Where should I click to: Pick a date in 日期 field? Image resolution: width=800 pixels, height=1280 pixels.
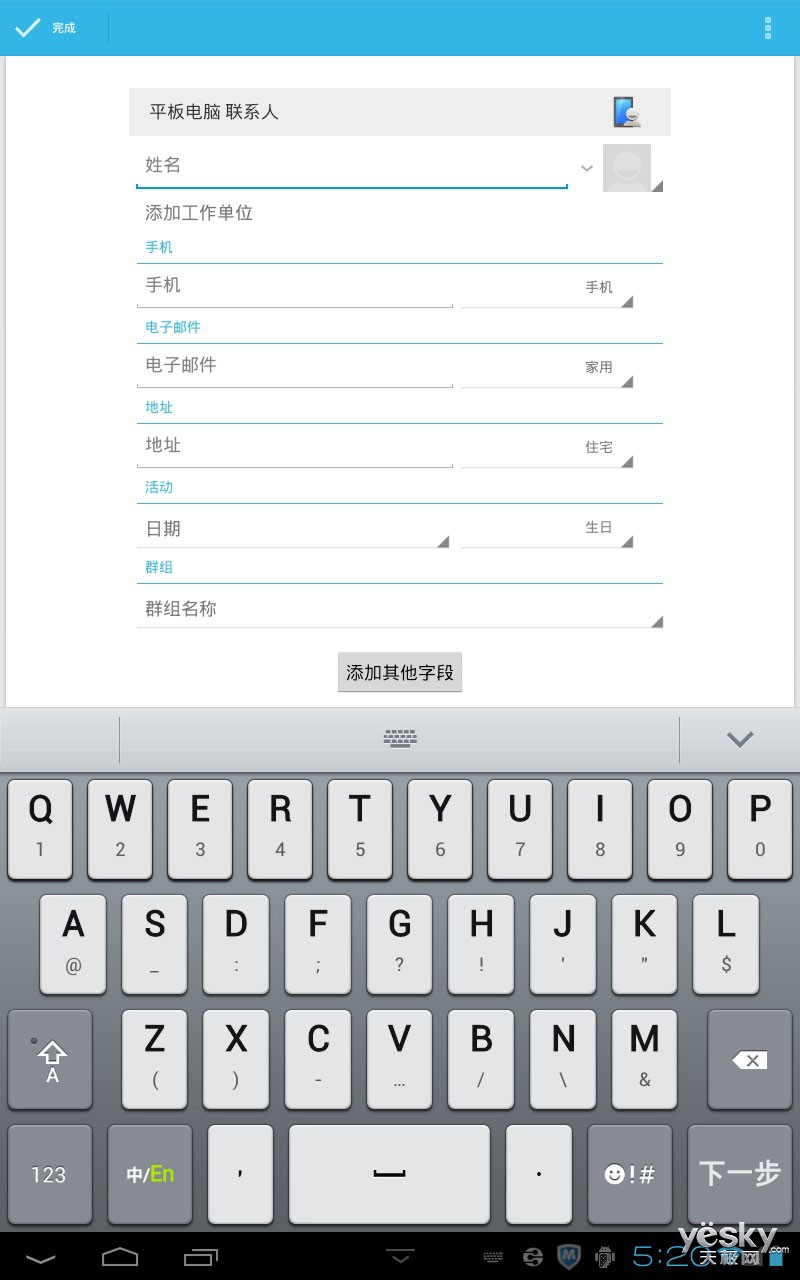293,528
